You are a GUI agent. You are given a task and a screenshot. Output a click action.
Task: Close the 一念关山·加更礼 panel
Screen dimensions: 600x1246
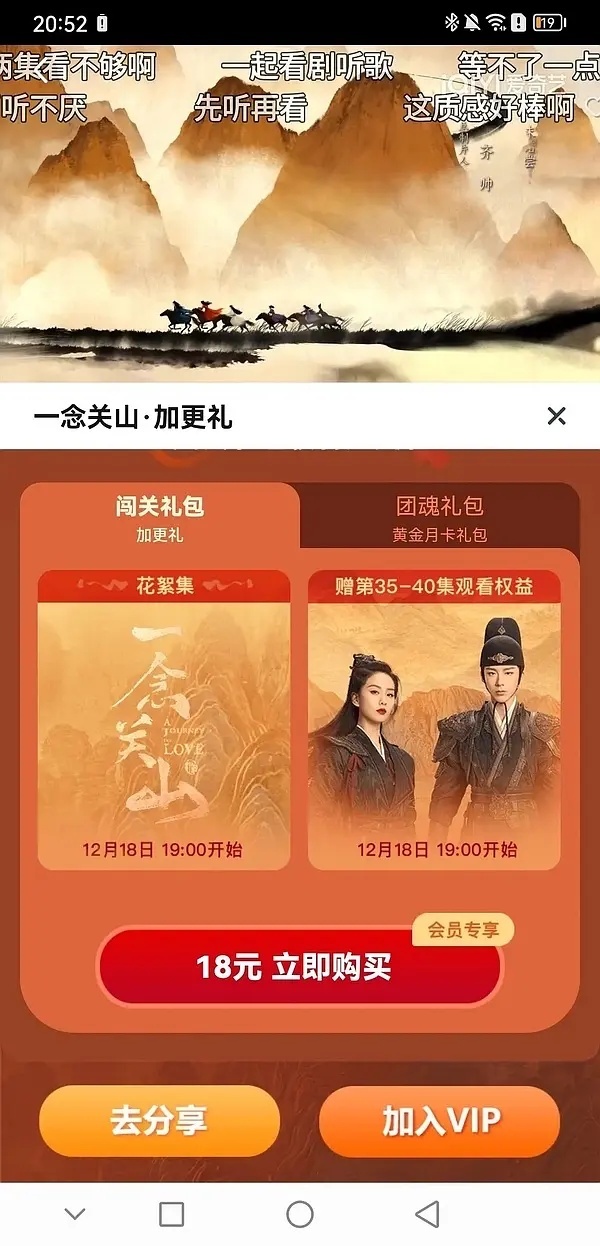557,416
